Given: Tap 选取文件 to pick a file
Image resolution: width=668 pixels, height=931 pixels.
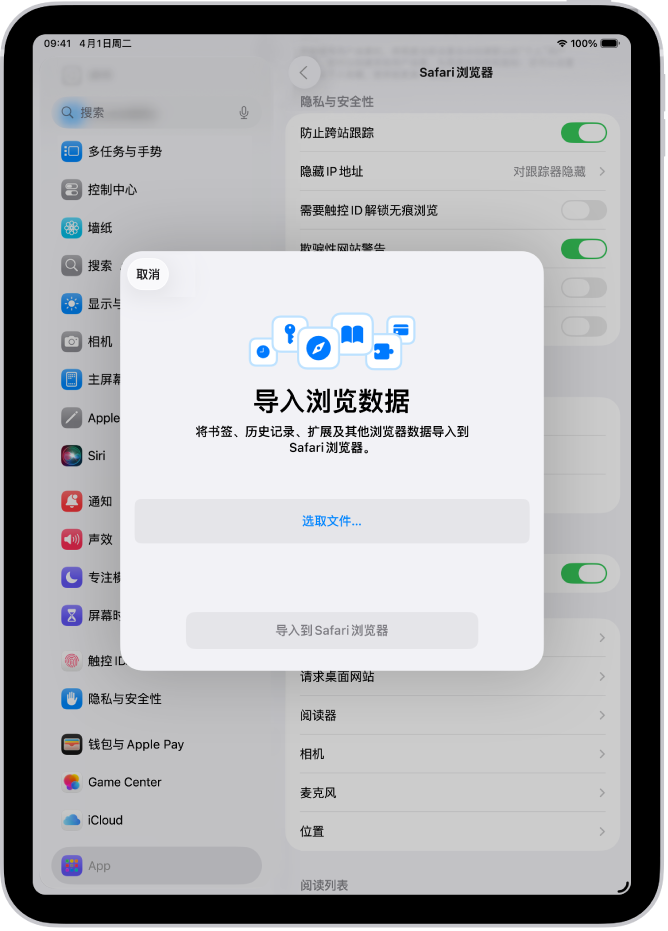Looking at the screenshot, I should pos(332,521).
